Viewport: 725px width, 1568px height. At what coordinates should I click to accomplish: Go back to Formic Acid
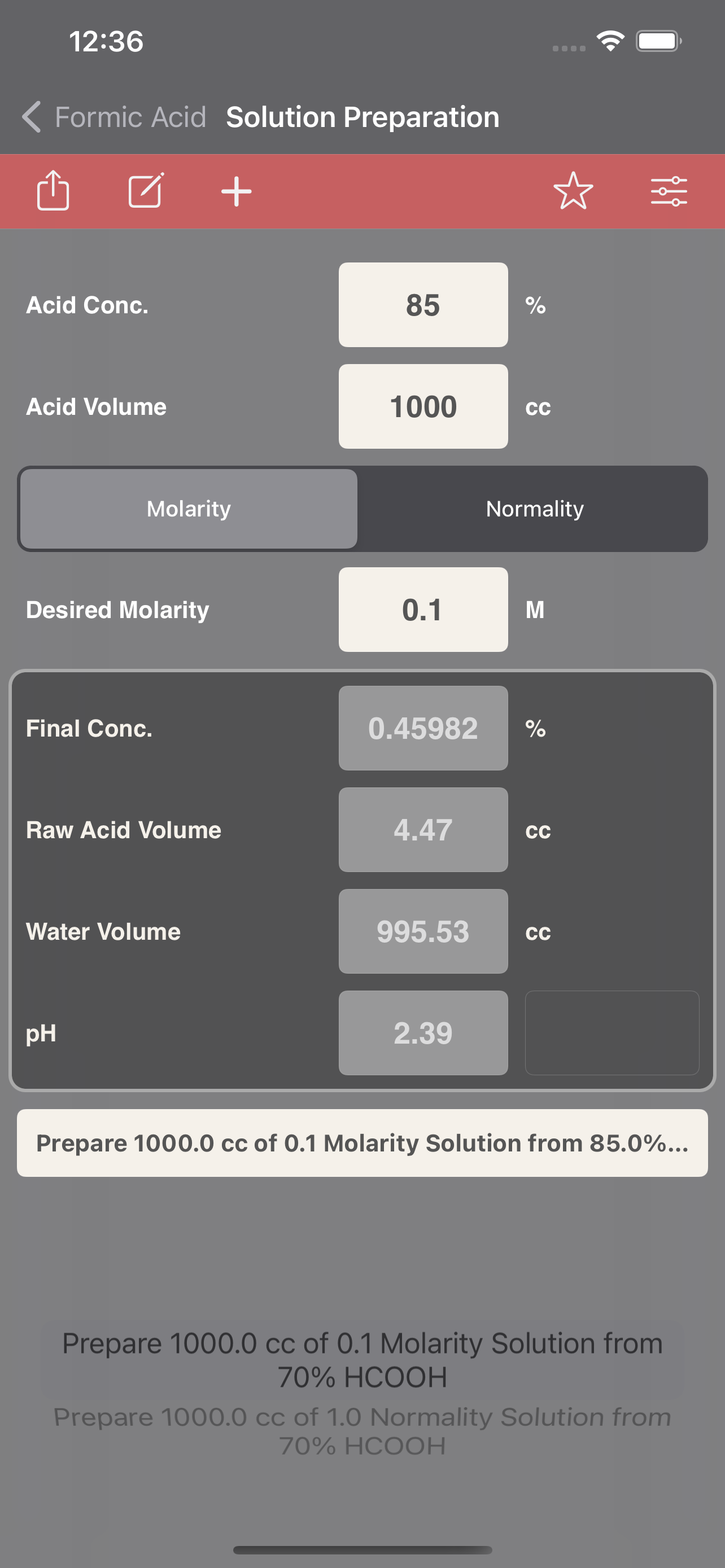tap(114, 117)
